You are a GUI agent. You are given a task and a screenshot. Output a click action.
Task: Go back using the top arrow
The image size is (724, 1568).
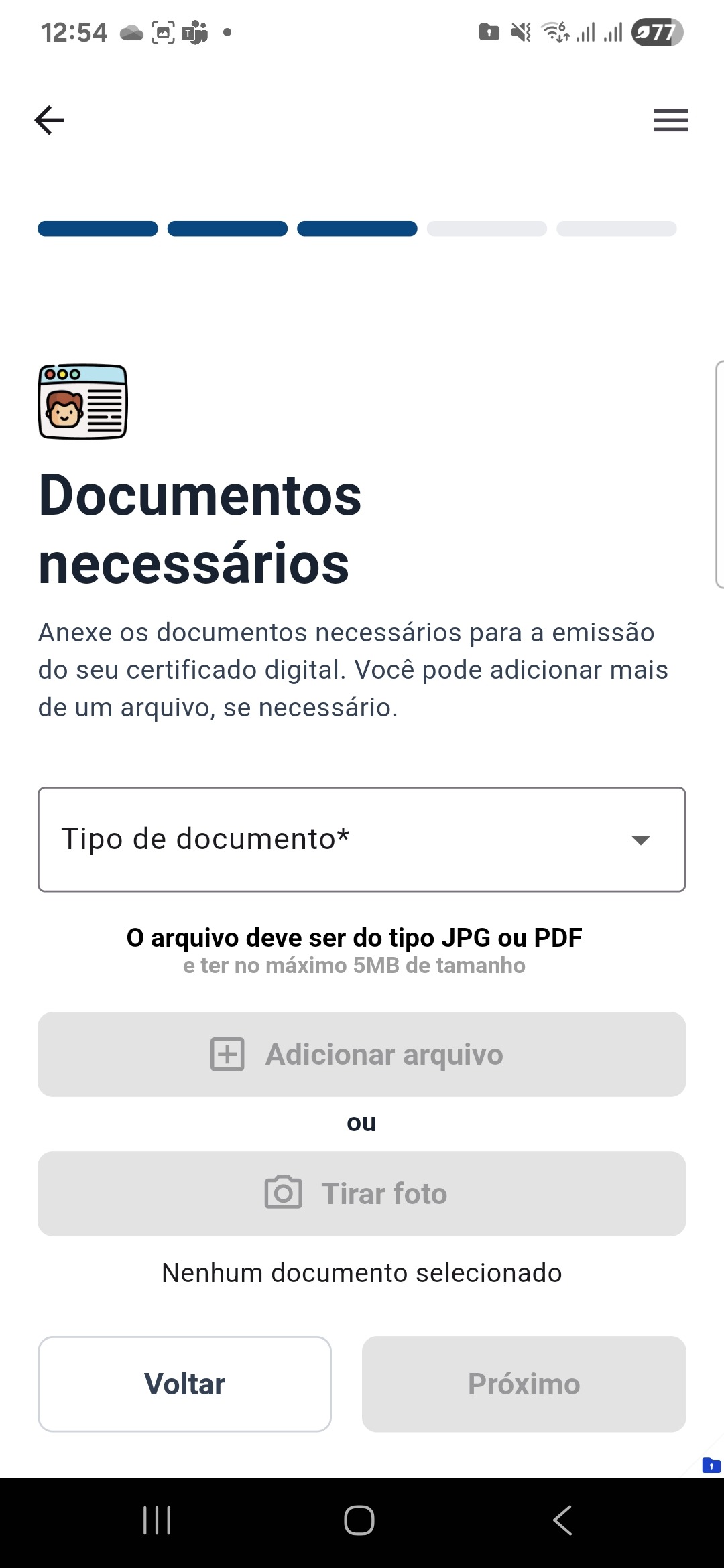(x=50, y=121)
